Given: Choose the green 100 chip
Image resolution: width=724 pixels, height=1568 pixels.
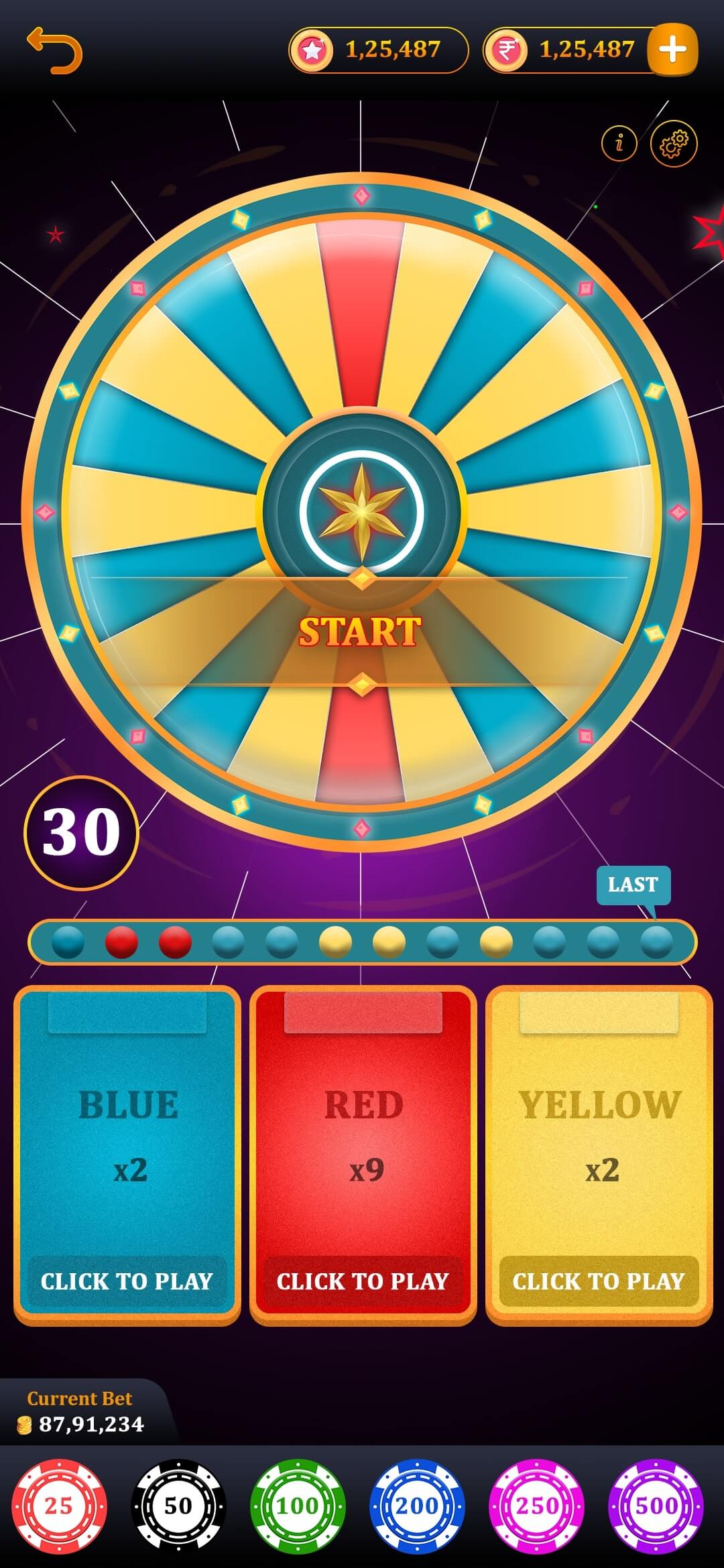Looking at the screenshot, I should pyautogui.click(x=298, y=1506).
